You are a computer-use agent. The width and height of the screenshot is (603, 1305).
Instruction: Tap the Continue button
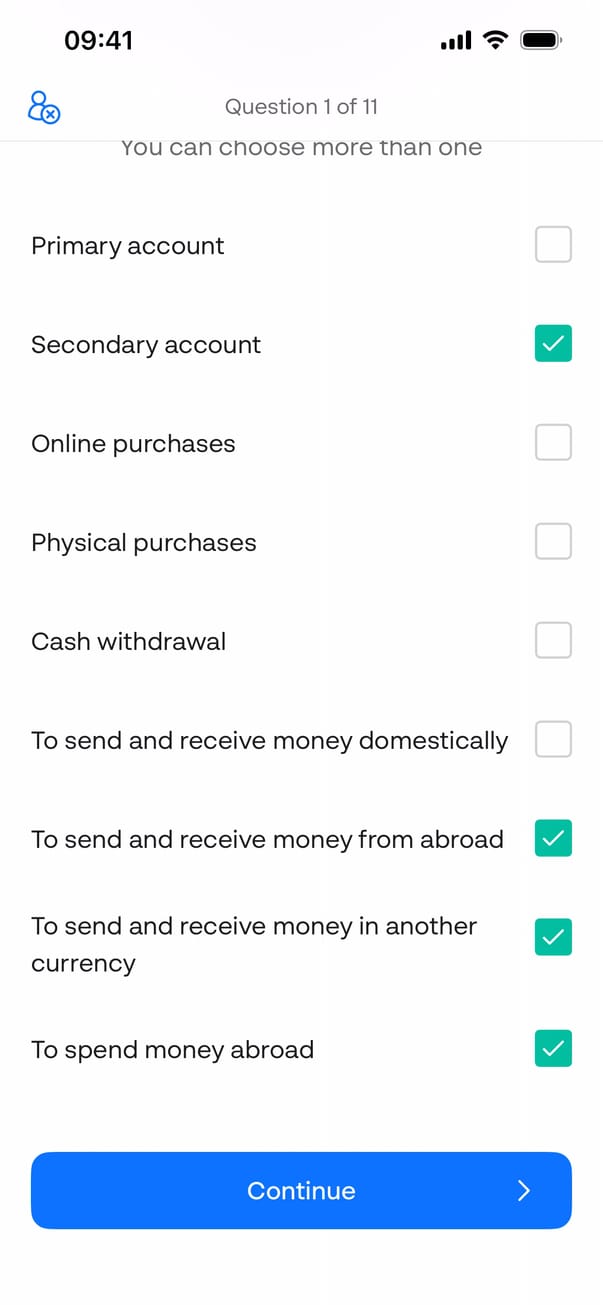point(301,1190)
